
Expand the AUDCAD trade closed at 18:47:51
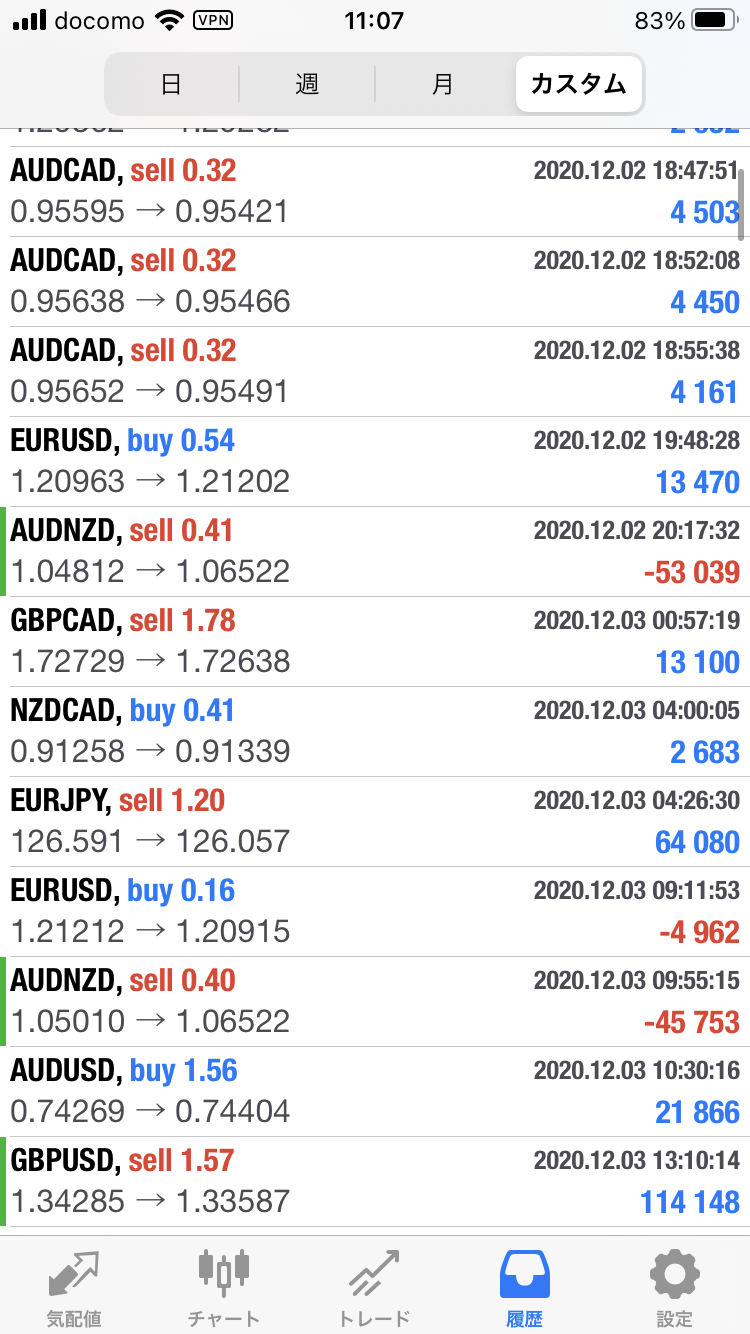coord(375,192)
